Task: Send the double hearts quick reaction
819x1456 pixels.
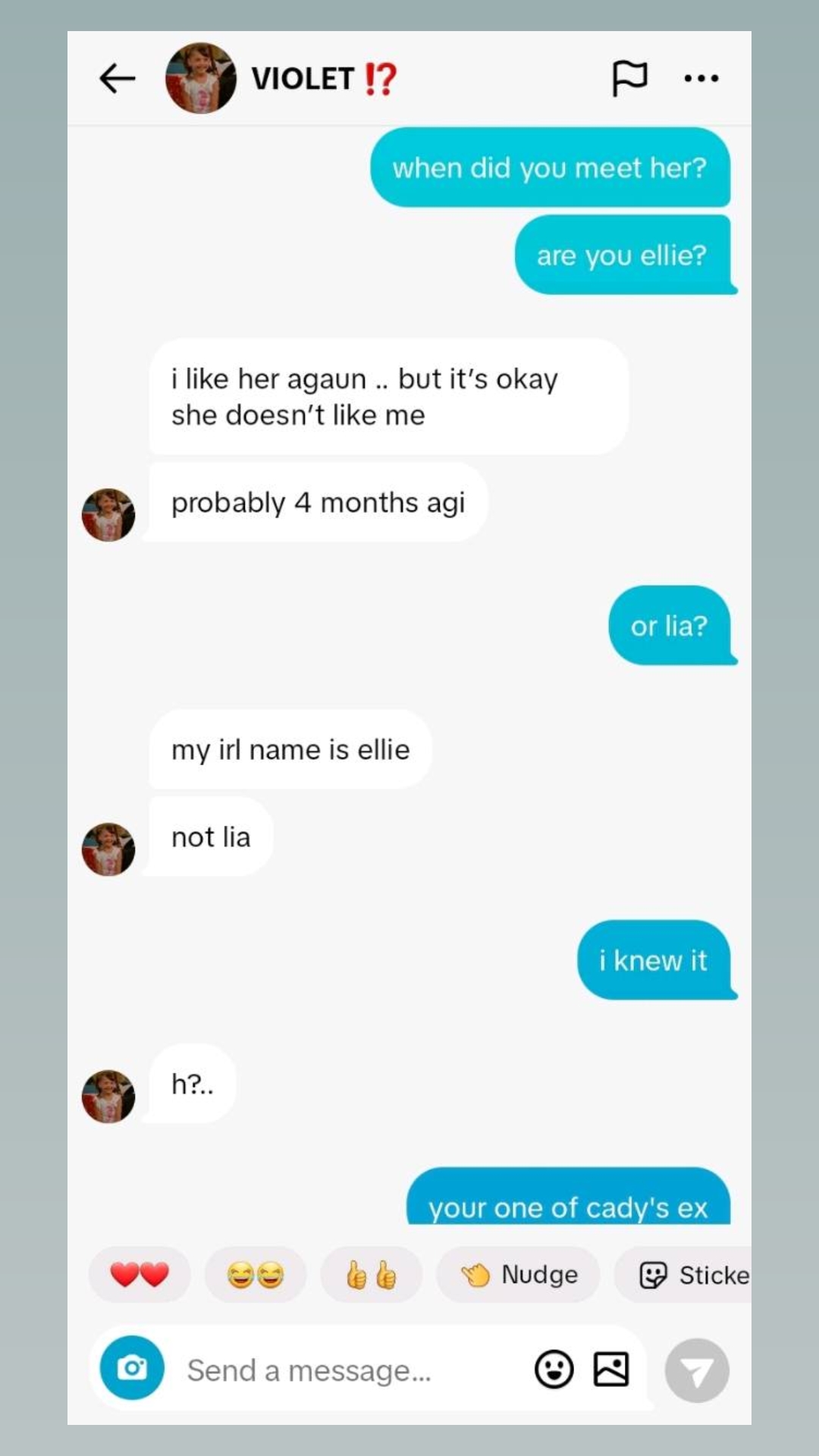Action: (140, 1275)
